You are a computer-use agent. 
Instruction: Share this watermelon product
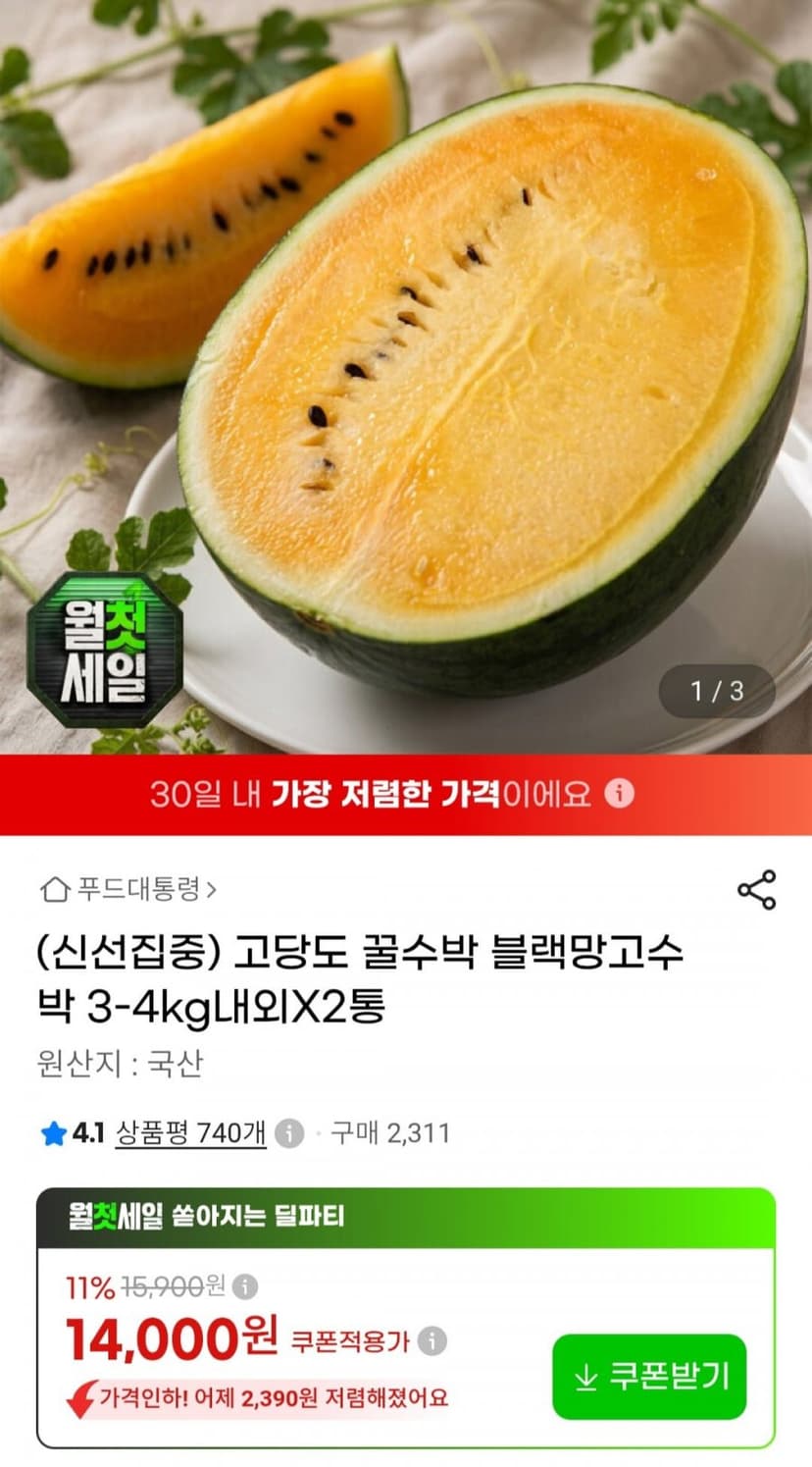pyautogui.click(x=756, y=889)
